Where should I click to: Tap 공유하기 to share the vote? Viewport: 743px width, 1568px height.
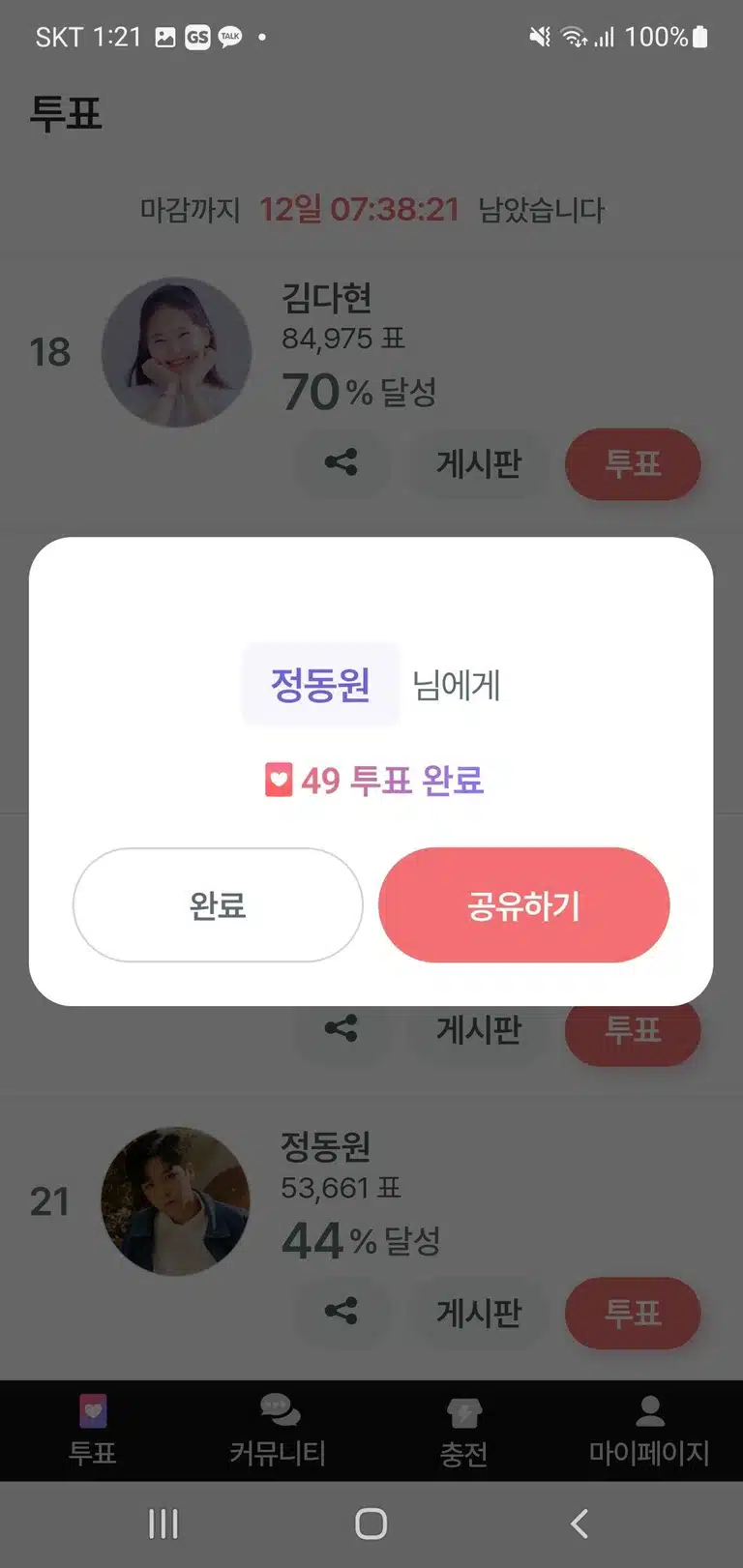(523, 905)
